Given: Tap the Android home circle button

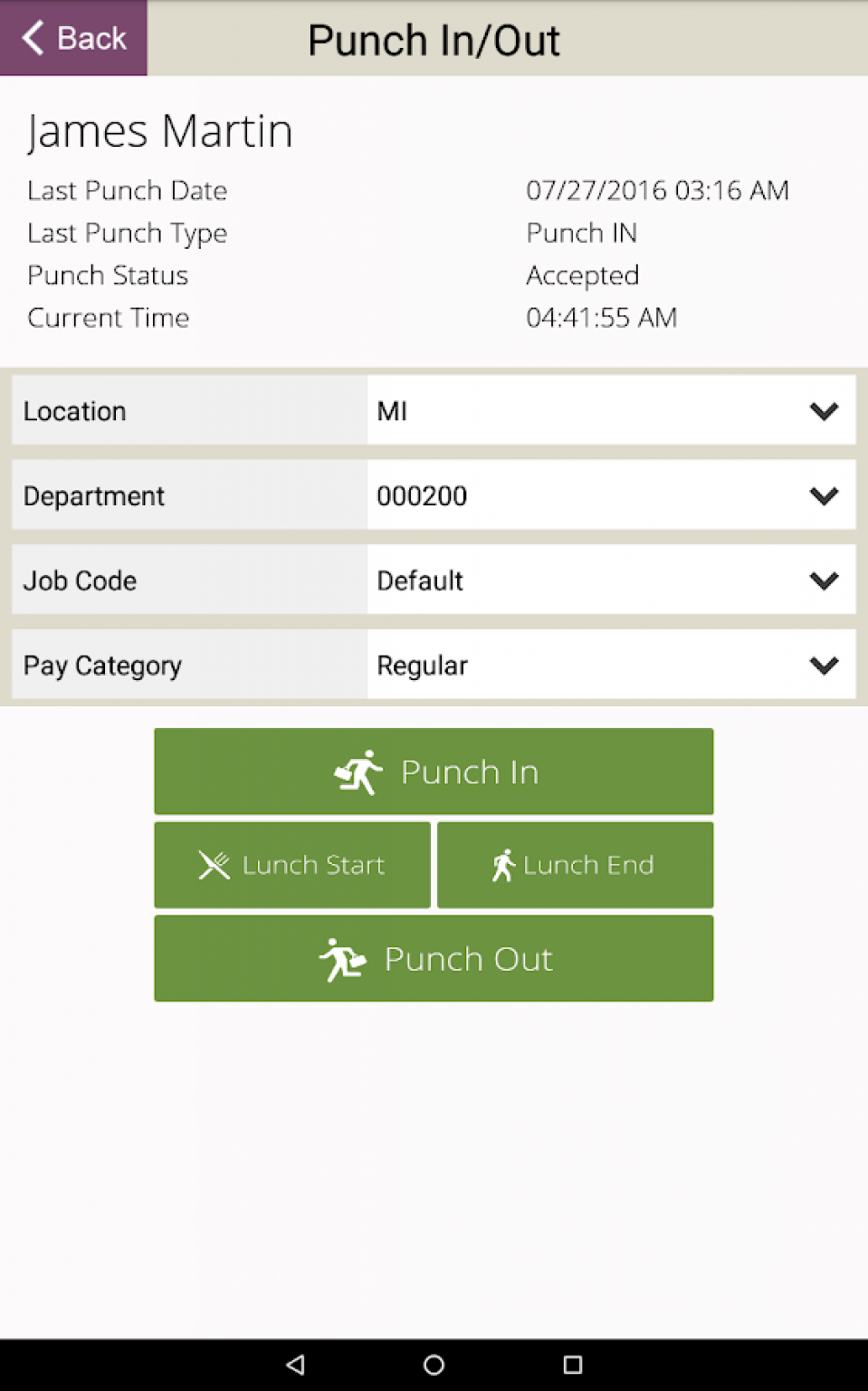Looking at the screenshot, I should tap(434, 1364).
